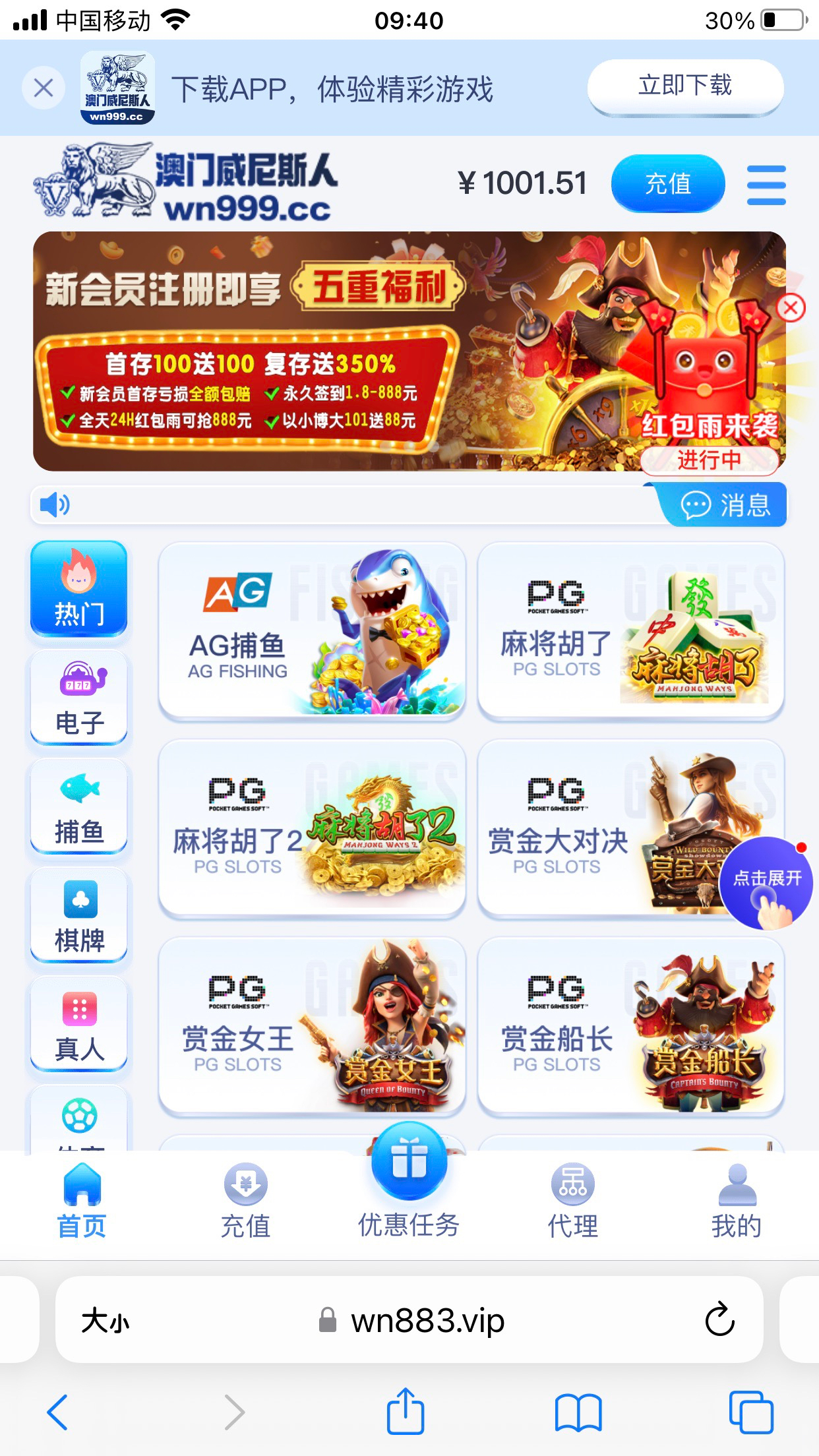Open the AG捕鱼 game card
Screen dimensions: 819x1456
point(312,630)
